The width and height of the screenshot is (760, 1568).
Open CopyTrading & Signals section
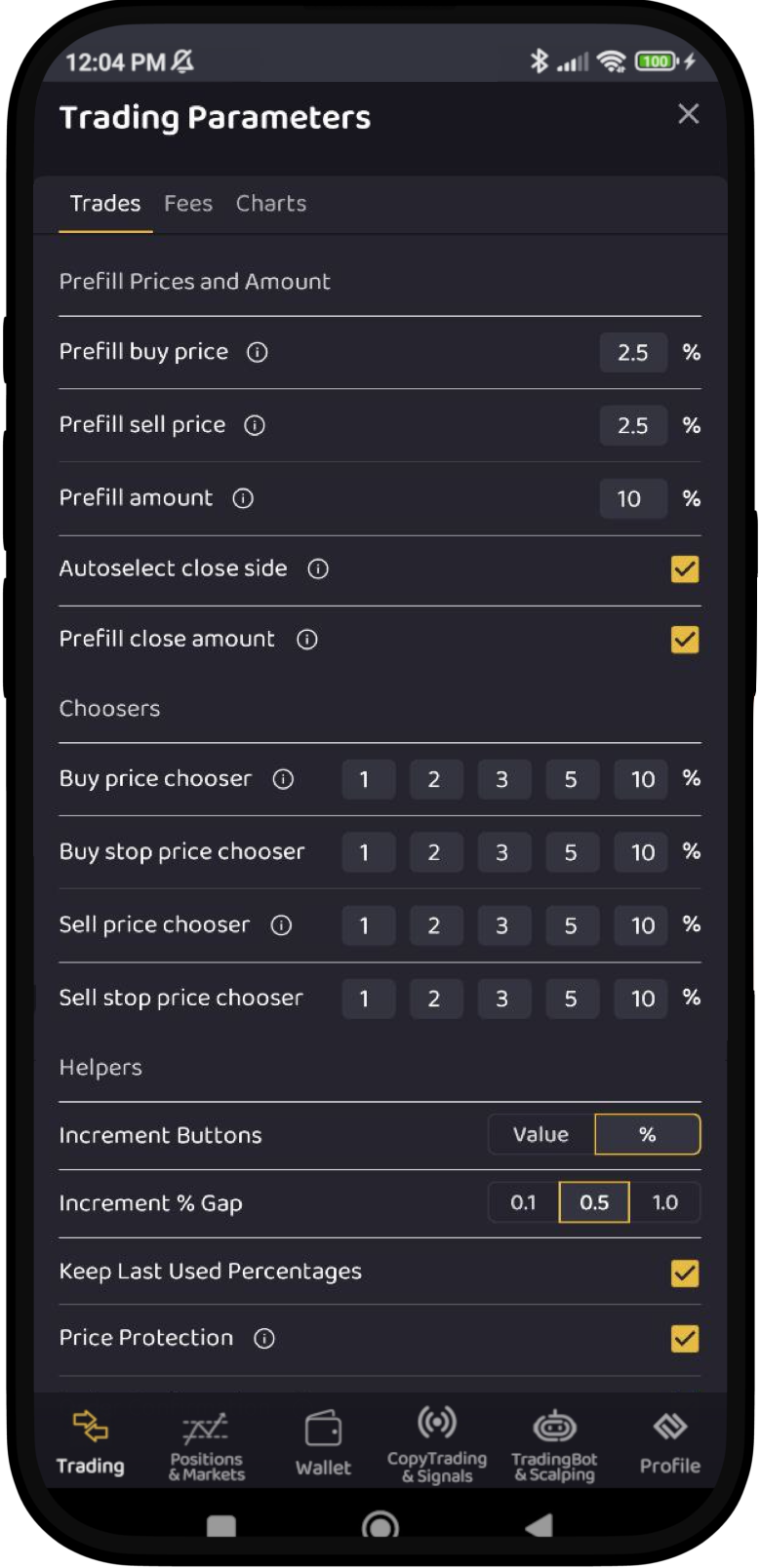coord(438,1443)
